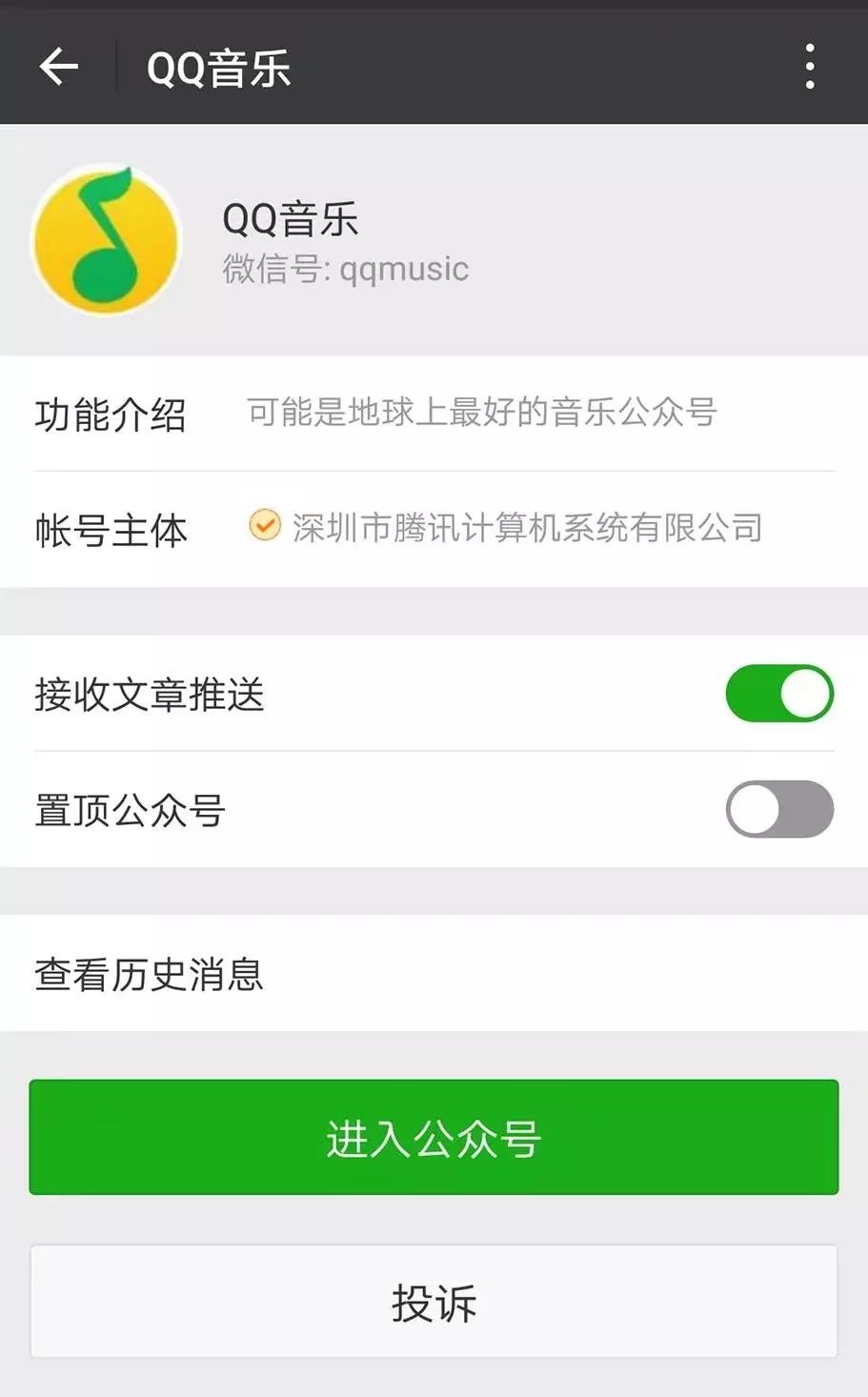Screen dimensions: 868x1397
Task: Open the three-dot options menu
Action: coord(809,65)
